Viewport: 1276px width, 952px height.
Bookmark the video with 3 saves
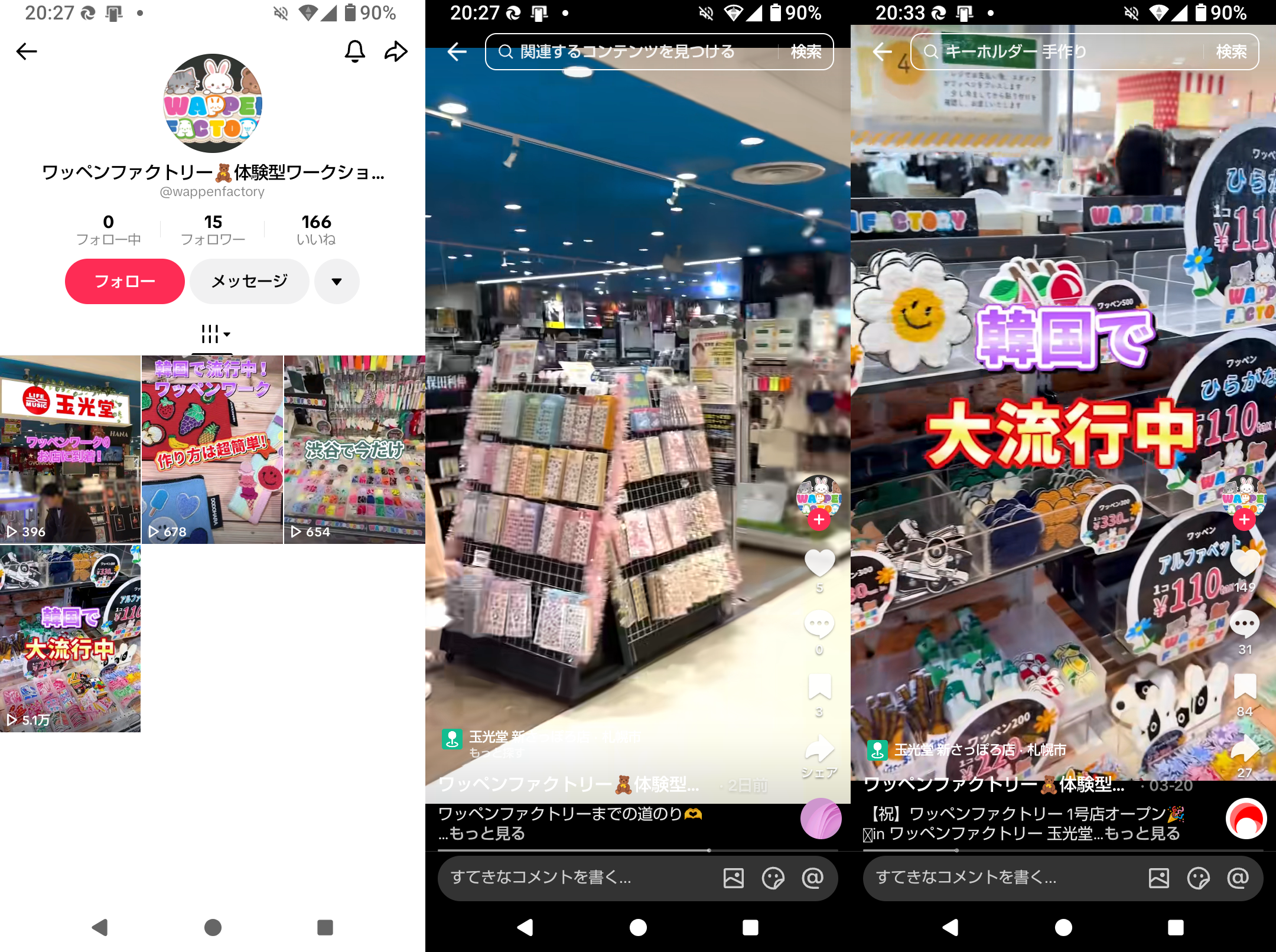tap(819, 686)
